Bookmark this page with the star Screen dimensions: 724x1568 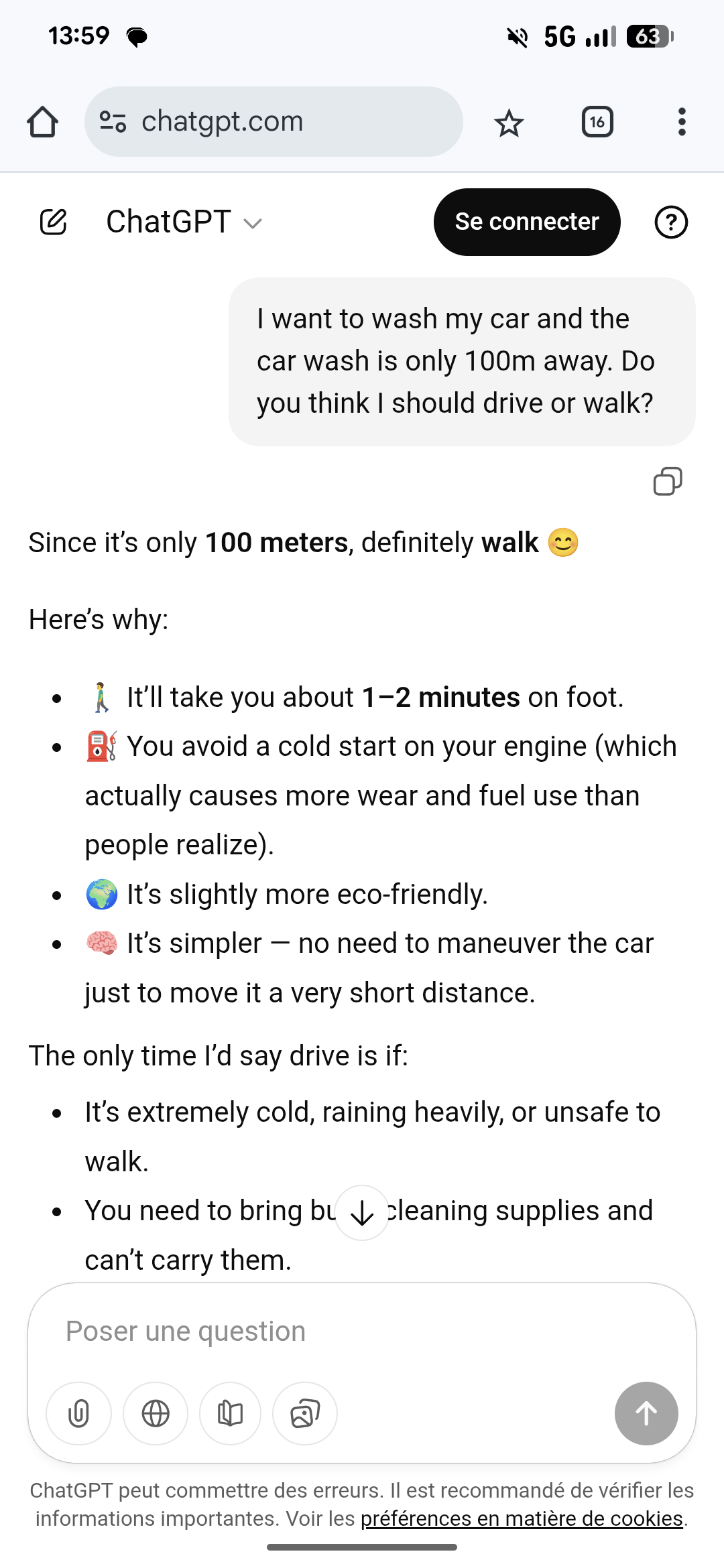point(509,123)
